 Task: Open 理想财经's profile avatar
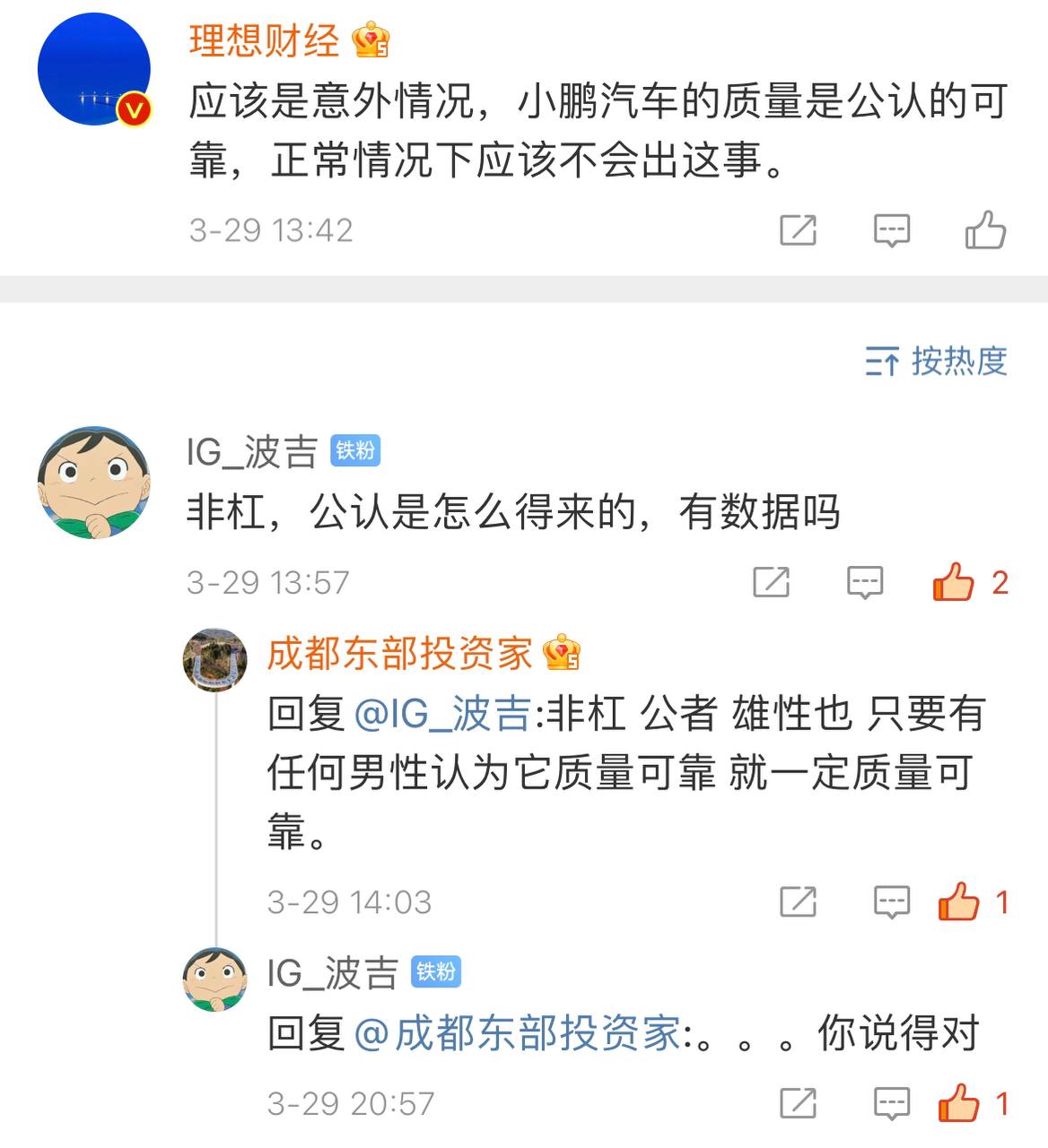(94, 69)
